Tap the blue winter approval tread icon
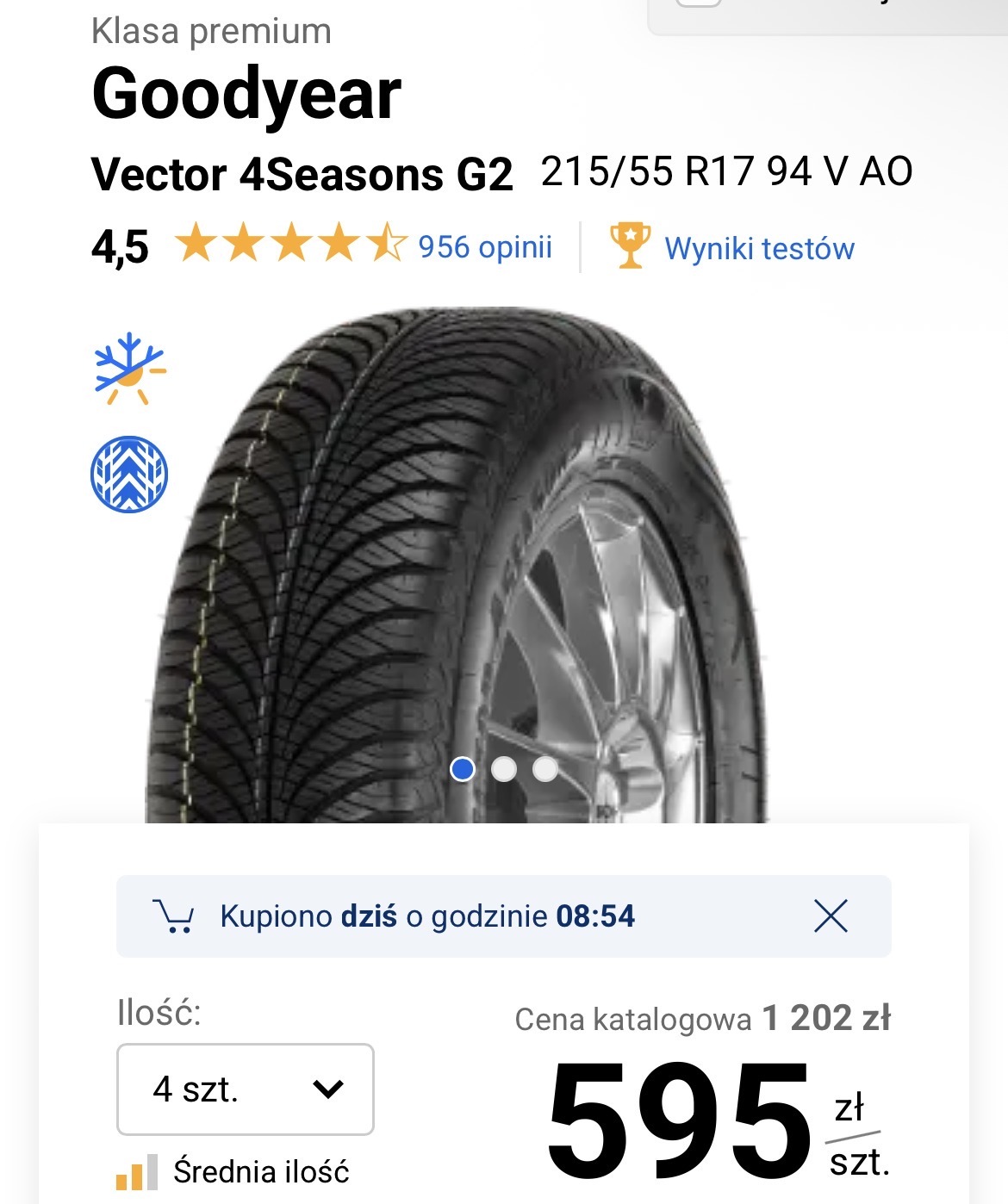The height and width of the screenshot is (1204, 1008). (x=129, y=475)
